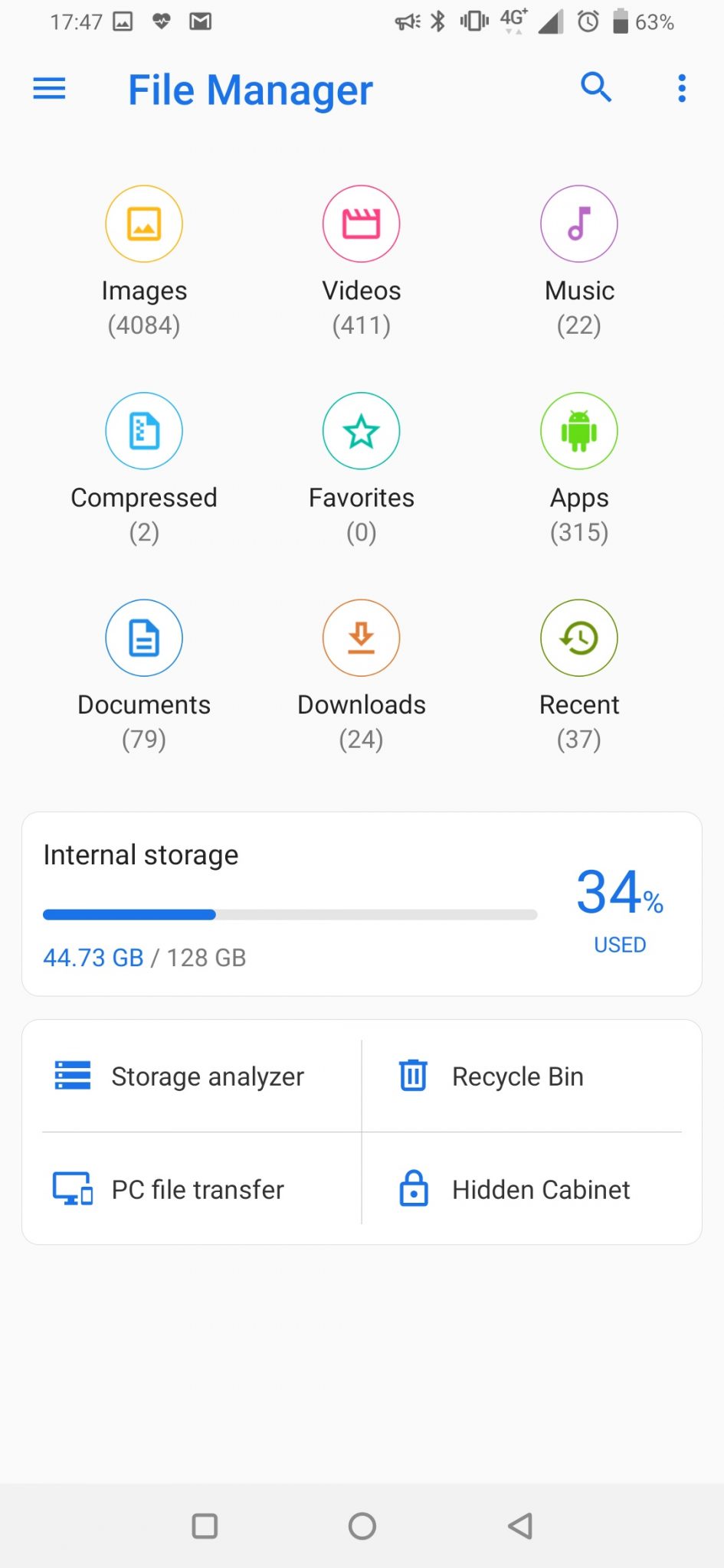Open recent apps from navigation bar

[205, 1525]
